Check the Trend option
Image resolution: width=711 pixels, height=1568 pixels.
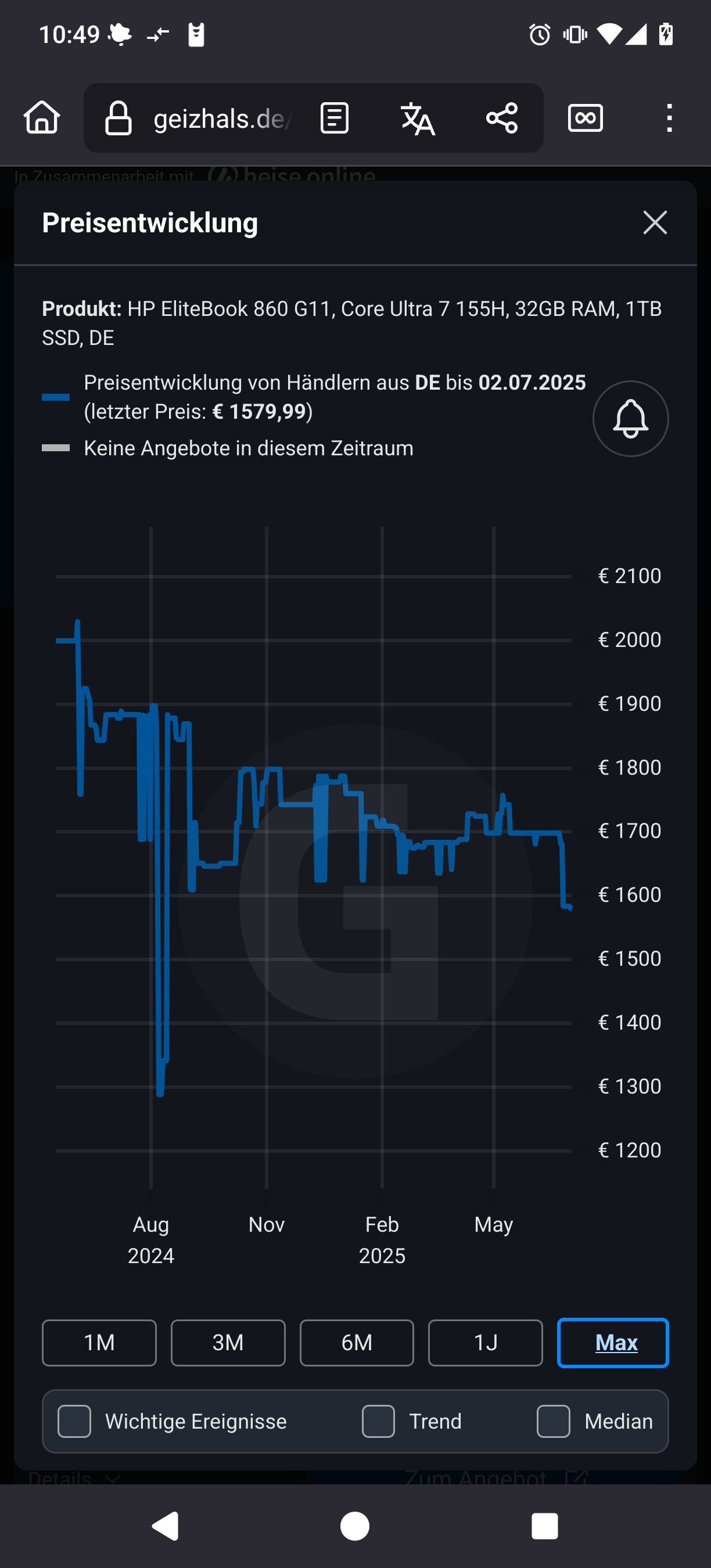[378, 1421]
